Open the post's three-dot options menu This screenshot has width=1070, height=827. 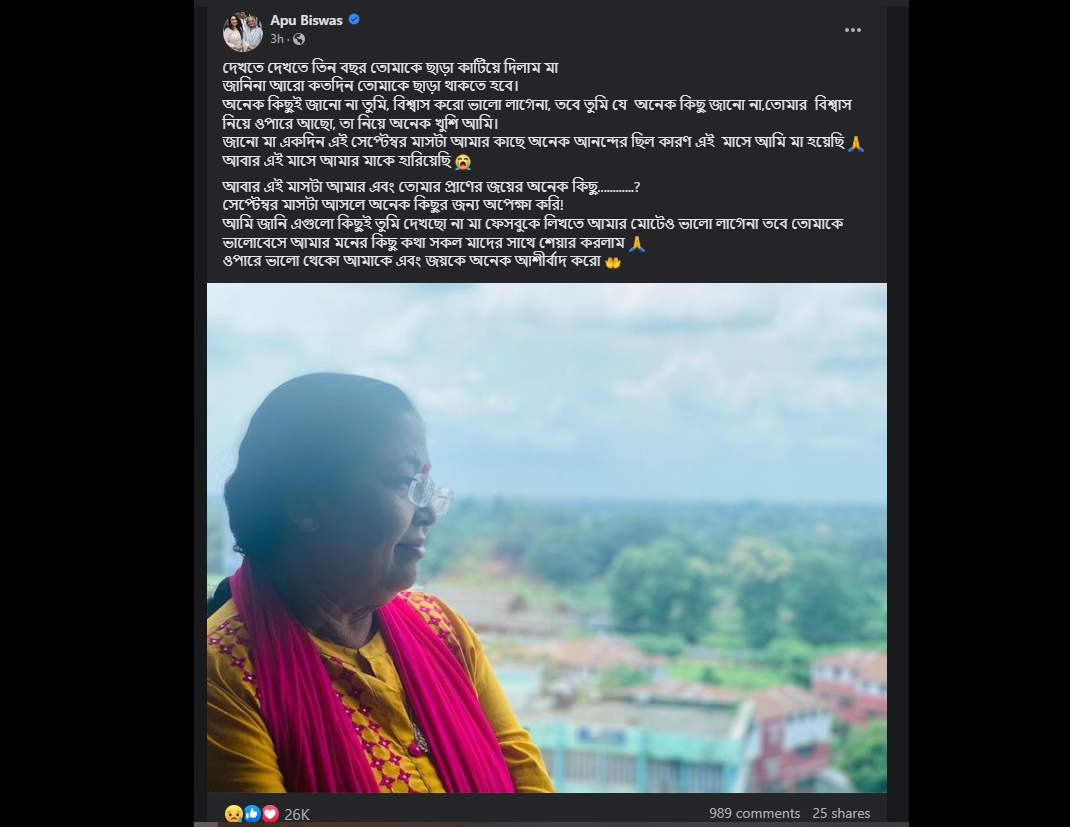[852, 30]
